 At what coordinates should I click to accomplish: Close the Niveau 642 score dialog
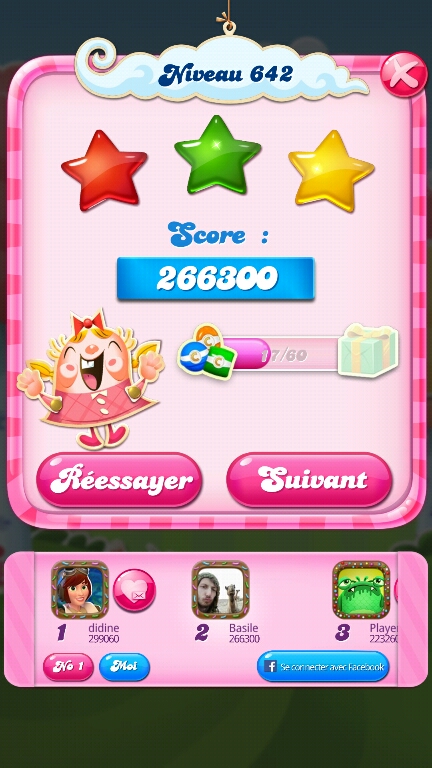[x=404, y=74]
